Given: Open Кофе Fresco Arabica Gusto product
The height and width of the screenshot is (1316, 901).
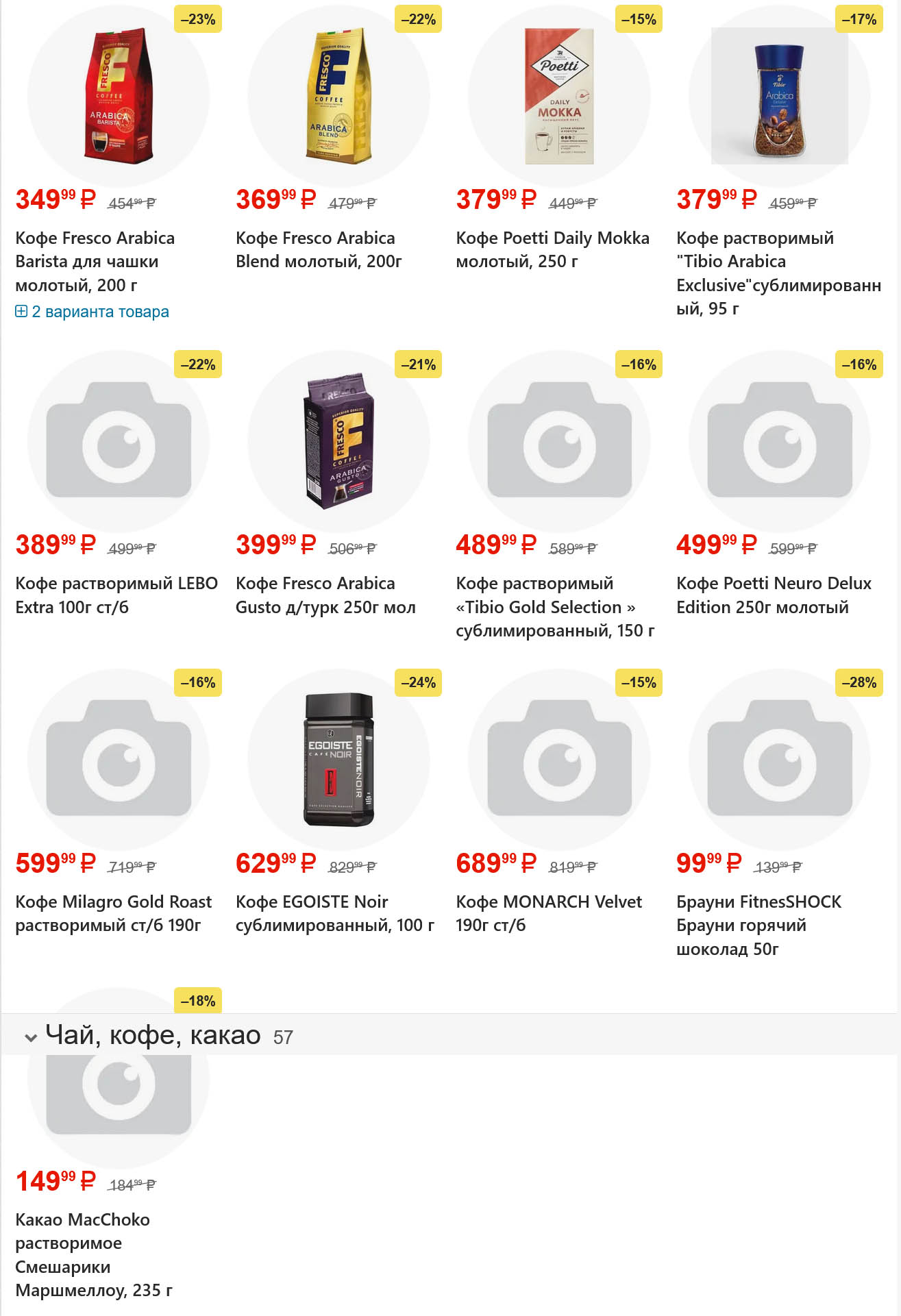Looking at the screenshot, I should point(325,595).
